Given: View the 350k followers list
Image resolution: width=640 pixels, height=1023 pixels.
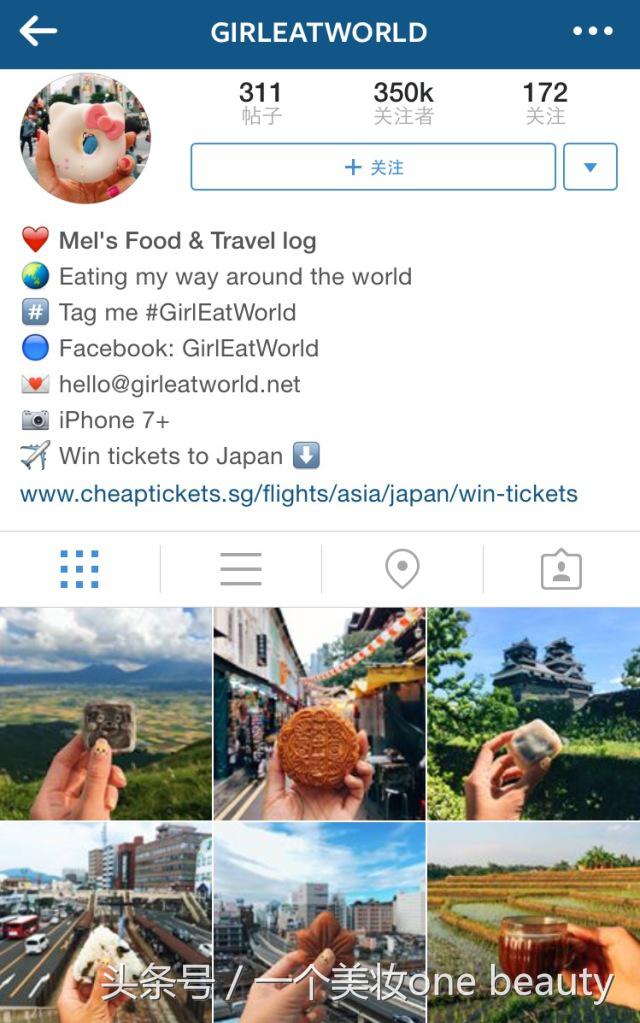Looking at the screenshot, I should [x=403, y=103].
